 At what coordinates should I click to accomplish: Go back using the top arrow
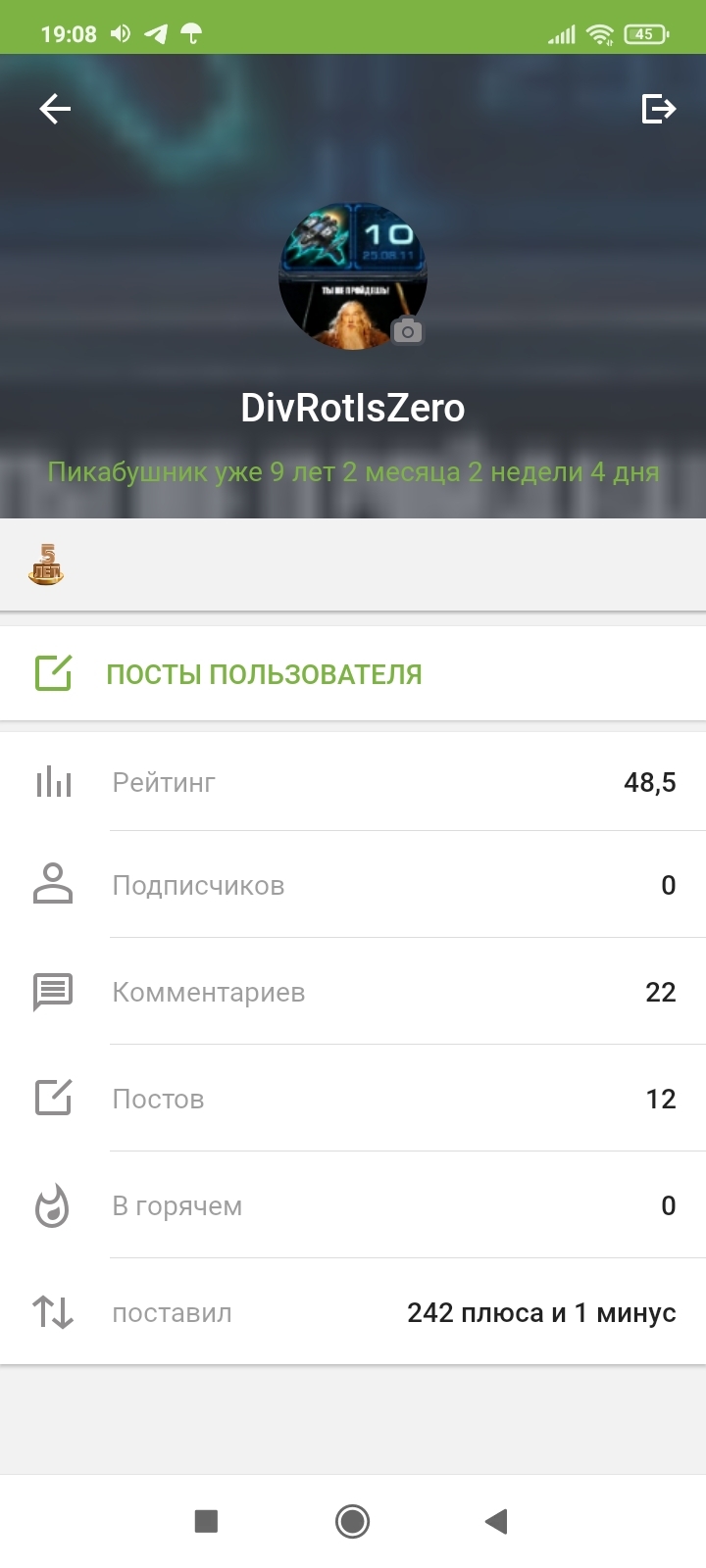click(x=55, y=109)
